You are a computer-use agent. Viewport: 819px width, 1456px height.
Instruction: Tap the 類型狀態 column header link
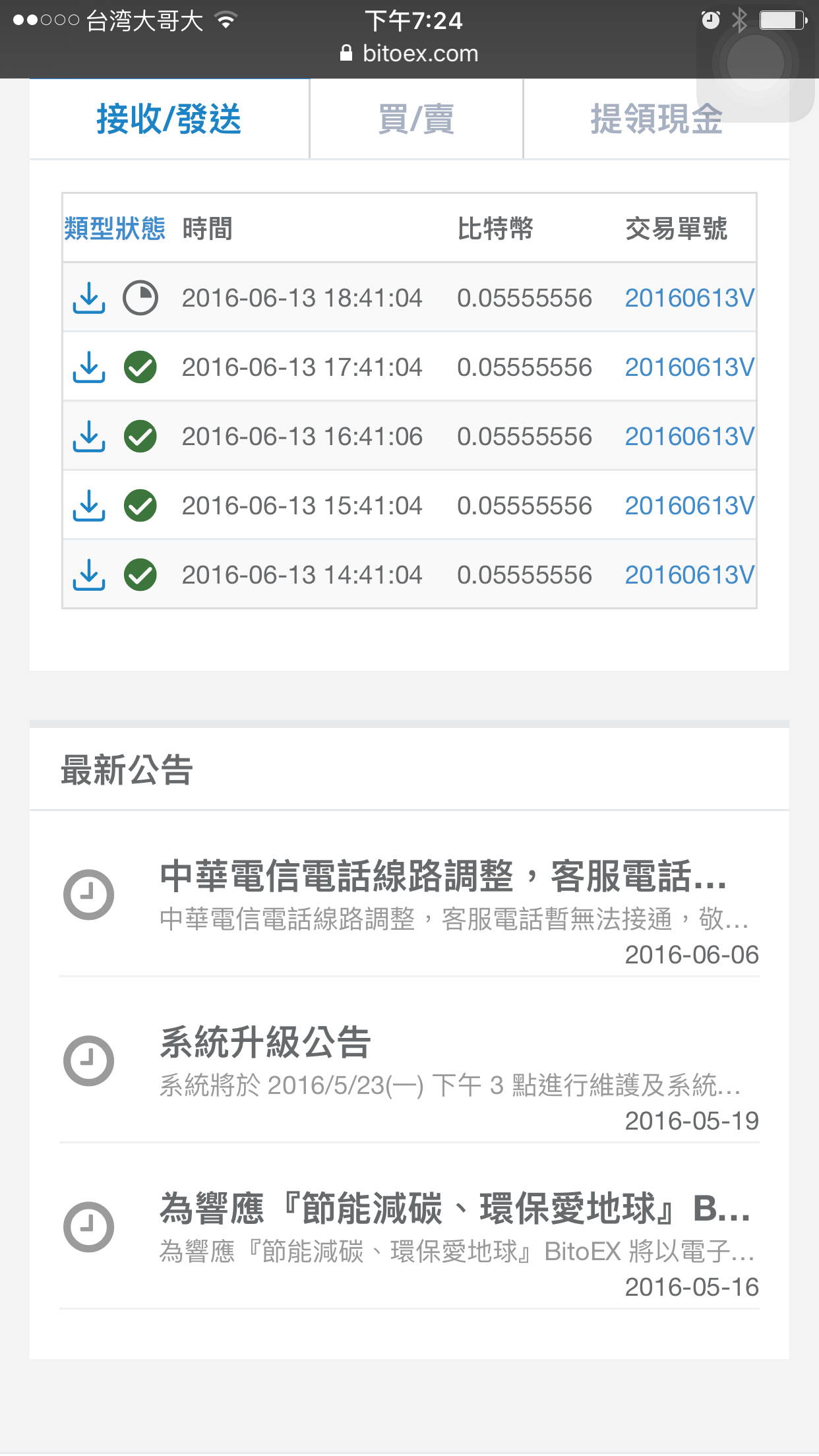click(x=115, y=229)
